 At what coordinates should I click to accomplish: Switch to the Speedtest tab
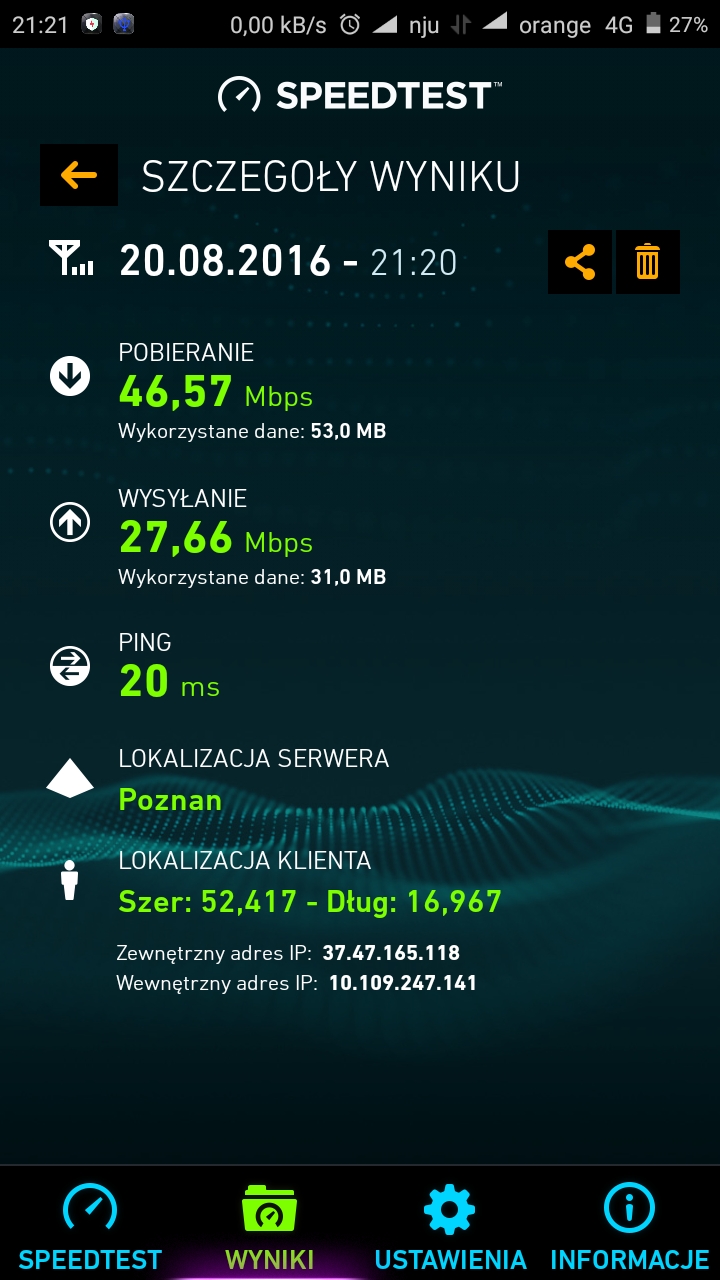coord(90,1225)
